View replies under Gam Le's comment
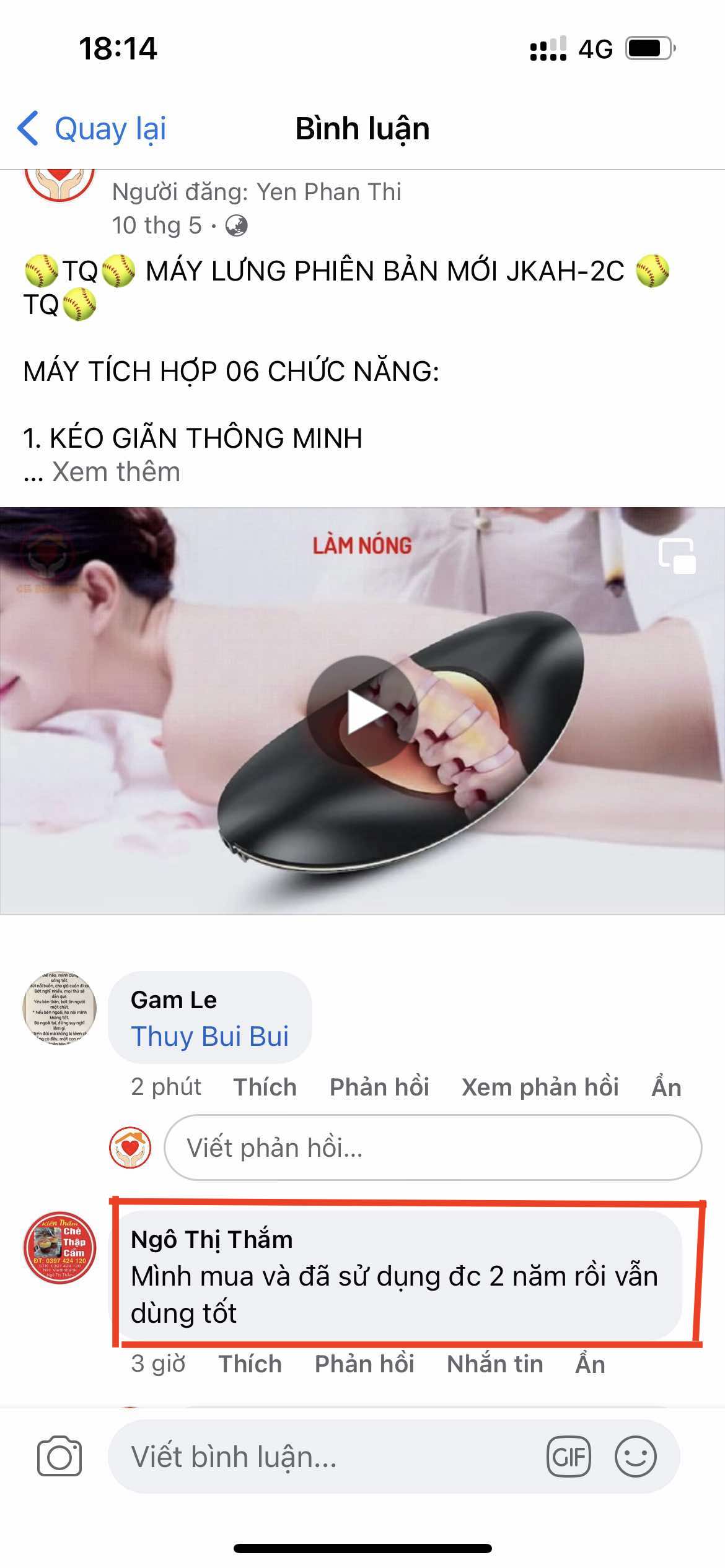 pos(540,1087)
